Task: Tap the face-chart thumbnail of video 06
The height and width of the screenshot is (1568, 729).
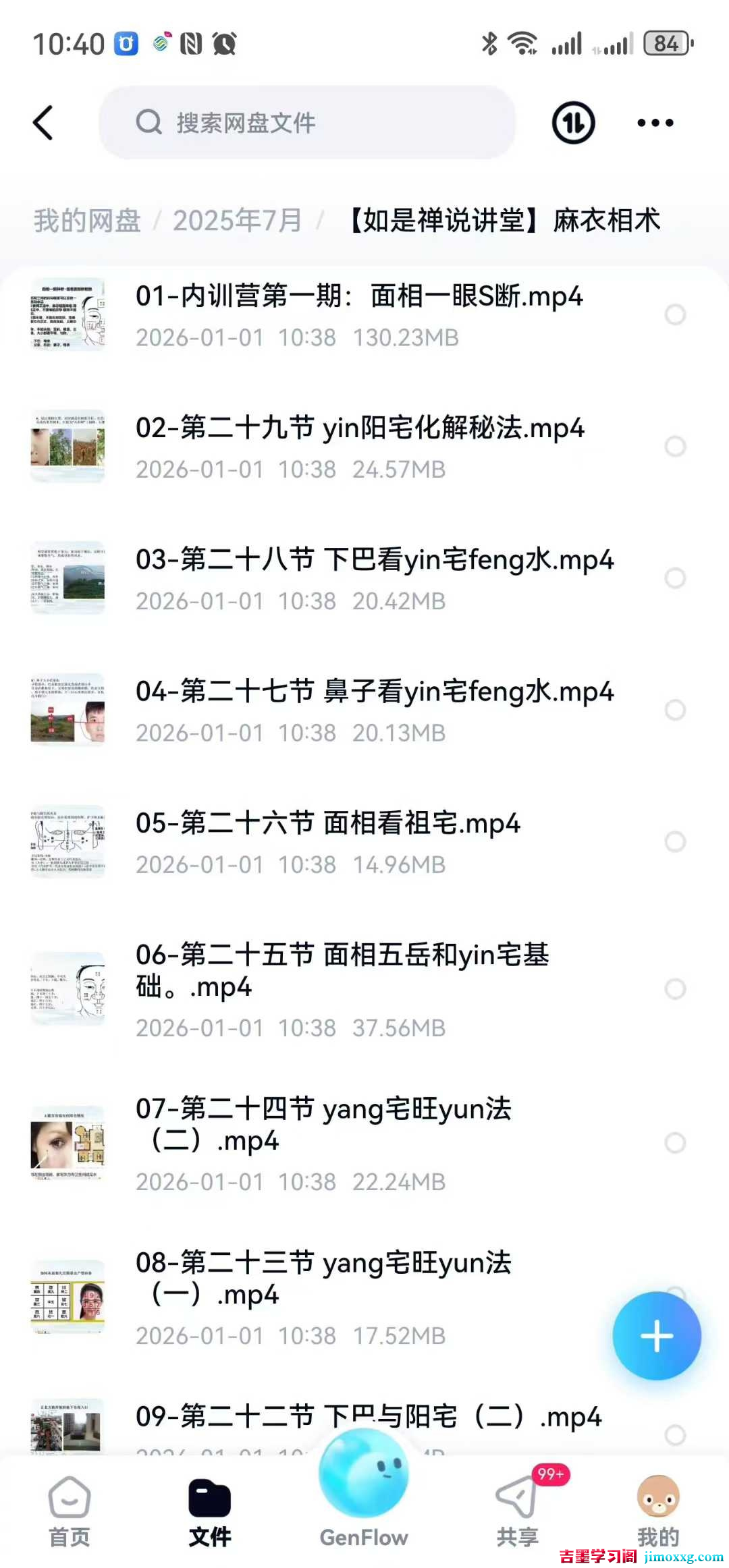Action: tap(67, 988)
